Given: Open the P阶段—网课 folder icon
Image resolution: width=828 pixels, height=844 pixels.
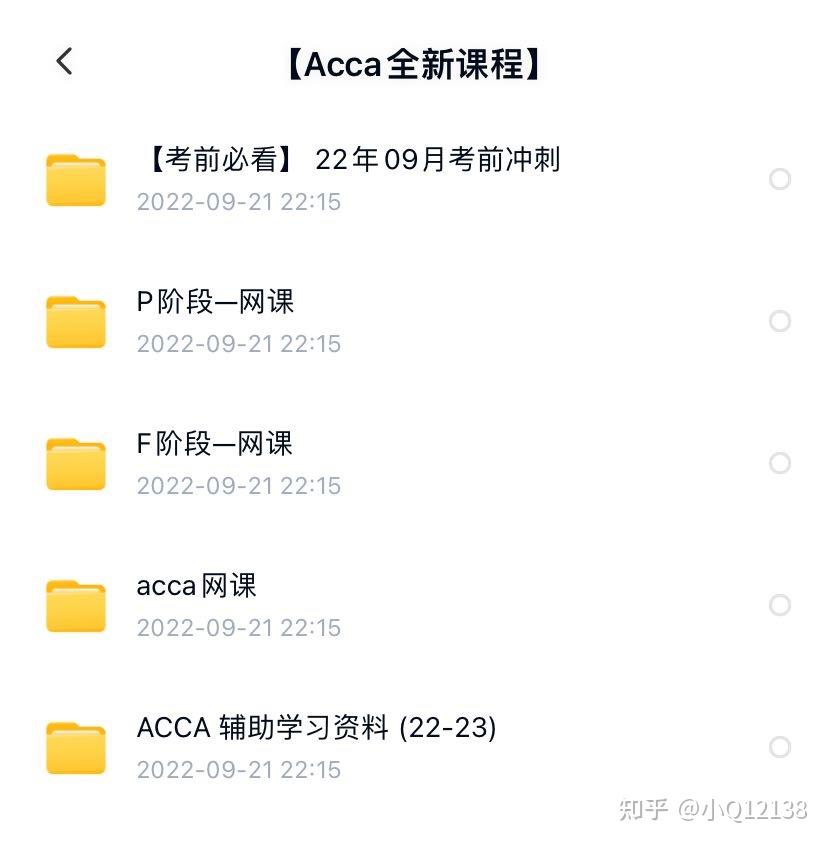Looking at the screenshot, I should pos(75,322).
